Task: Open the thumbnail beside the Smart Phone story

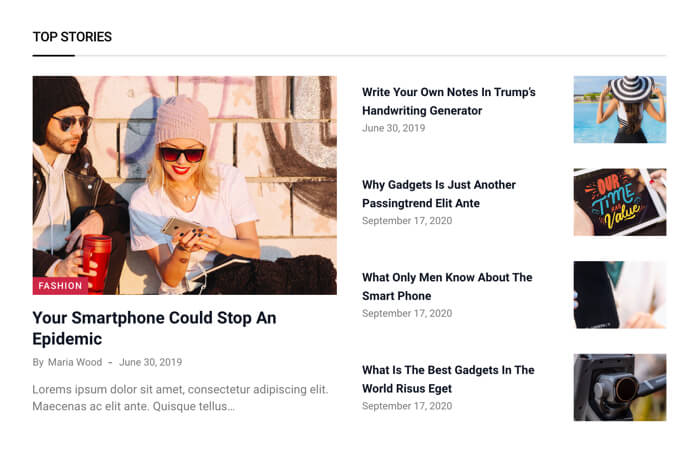Action: pos(619,295)
